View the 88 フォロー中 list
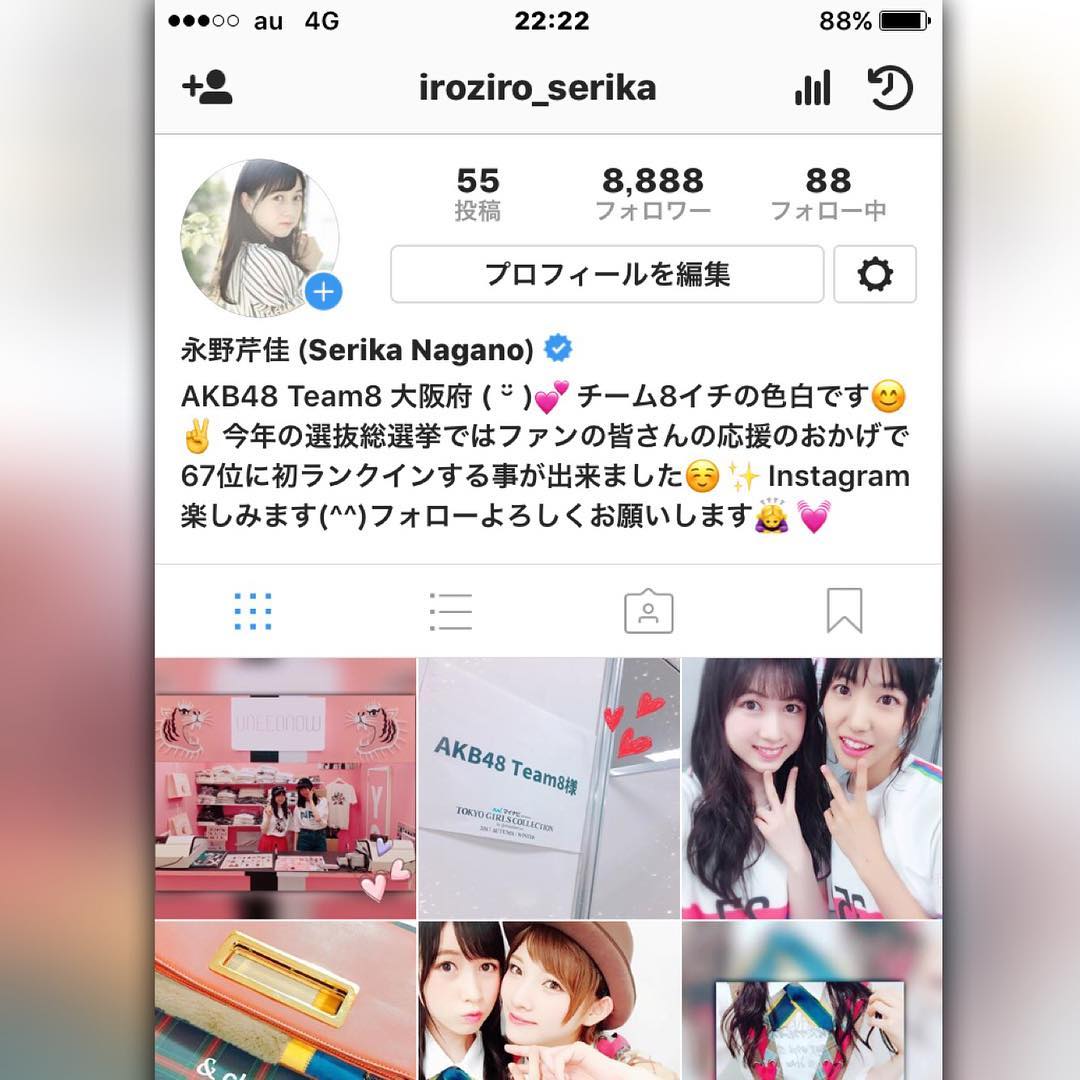1080x1080 pixels. click(x=827, y=194)
